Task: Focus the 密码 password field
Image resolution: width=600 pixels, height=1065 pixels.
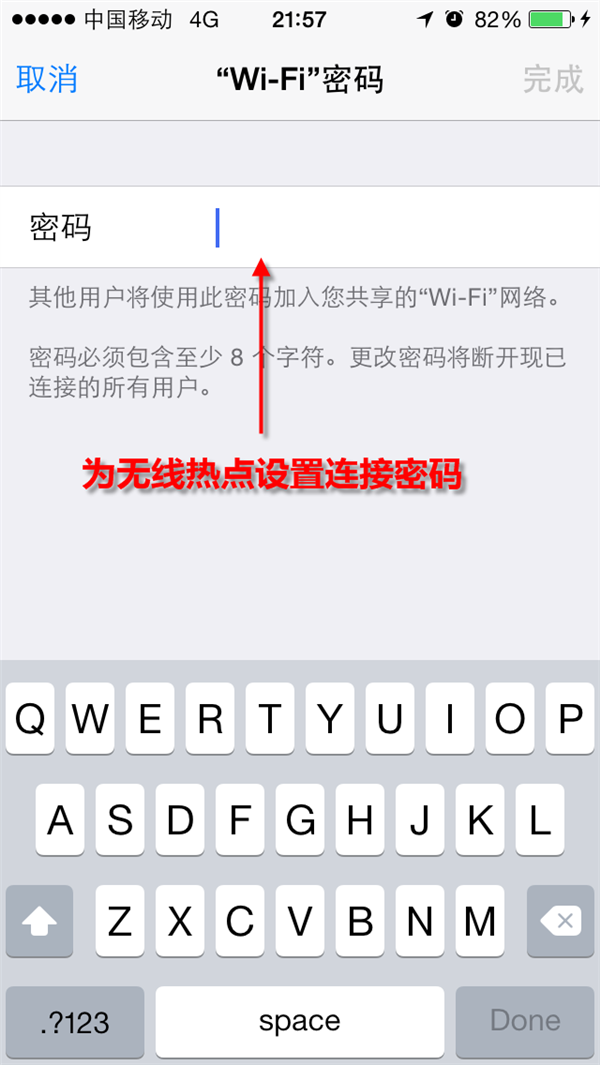Action: (x=400, y=228)
